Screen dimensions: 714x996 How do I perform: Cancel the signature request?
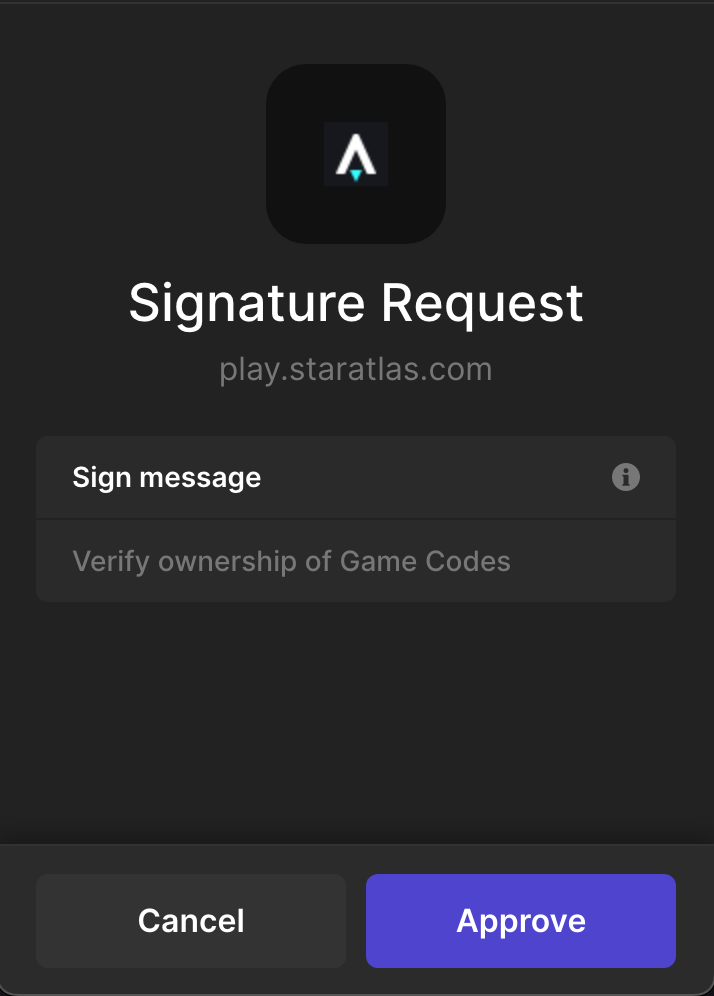pos(191,920)
